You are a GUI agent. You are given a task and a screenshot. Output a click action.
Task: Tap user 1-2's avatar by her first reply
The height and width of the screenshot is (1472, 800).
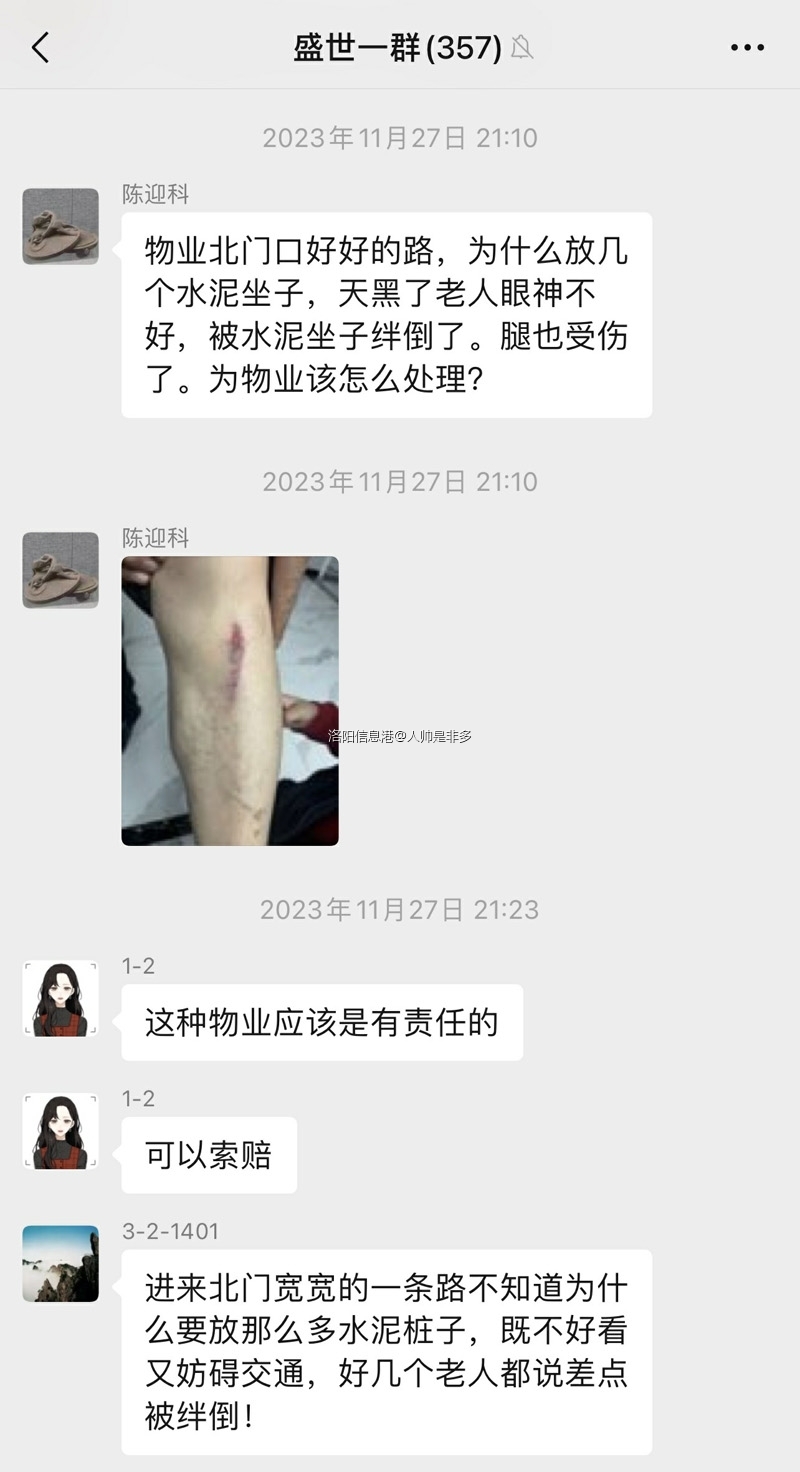[60, 1000]
